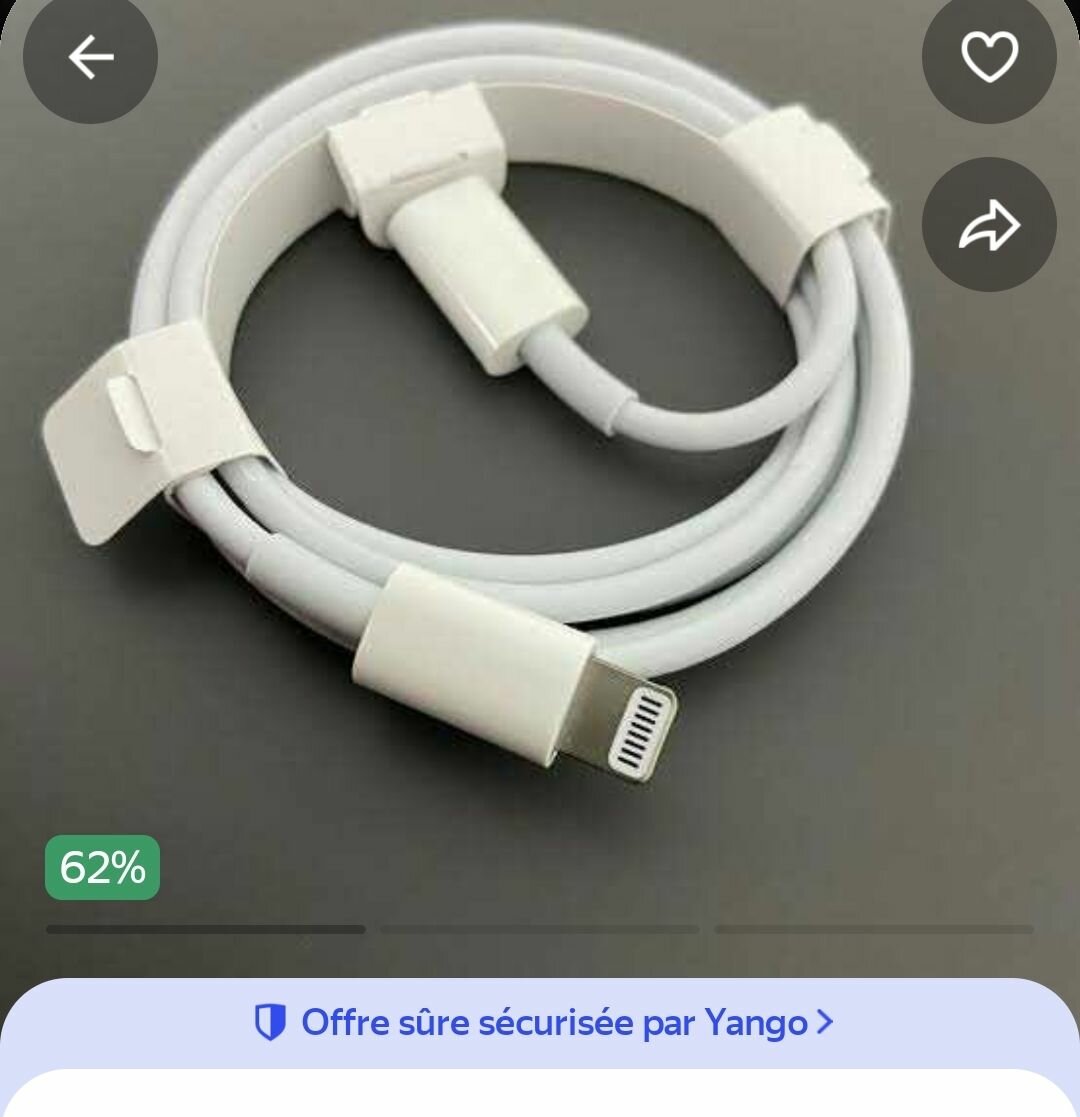Share this product listing

coord(988,225)
